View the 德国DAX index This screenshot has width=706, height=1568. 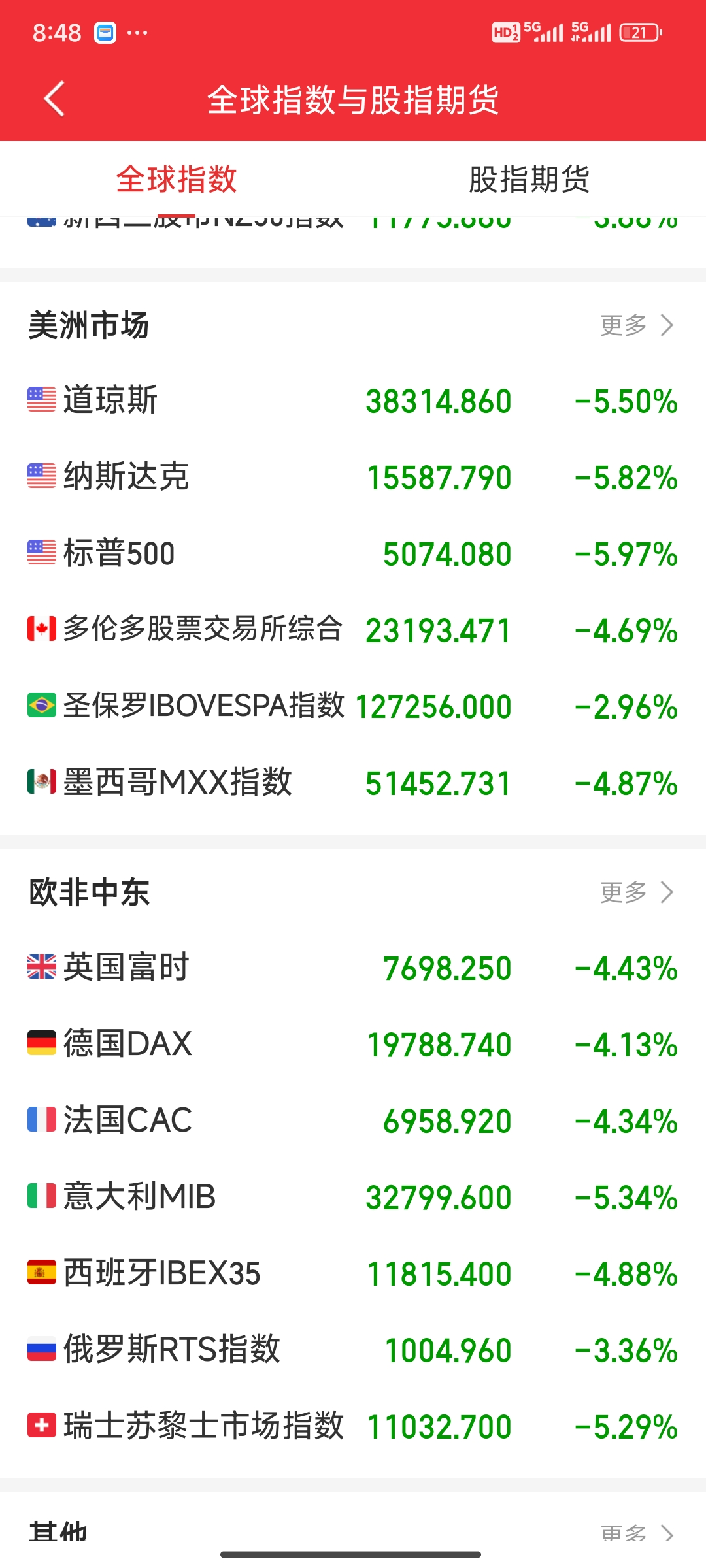(x=353, y=1044)
